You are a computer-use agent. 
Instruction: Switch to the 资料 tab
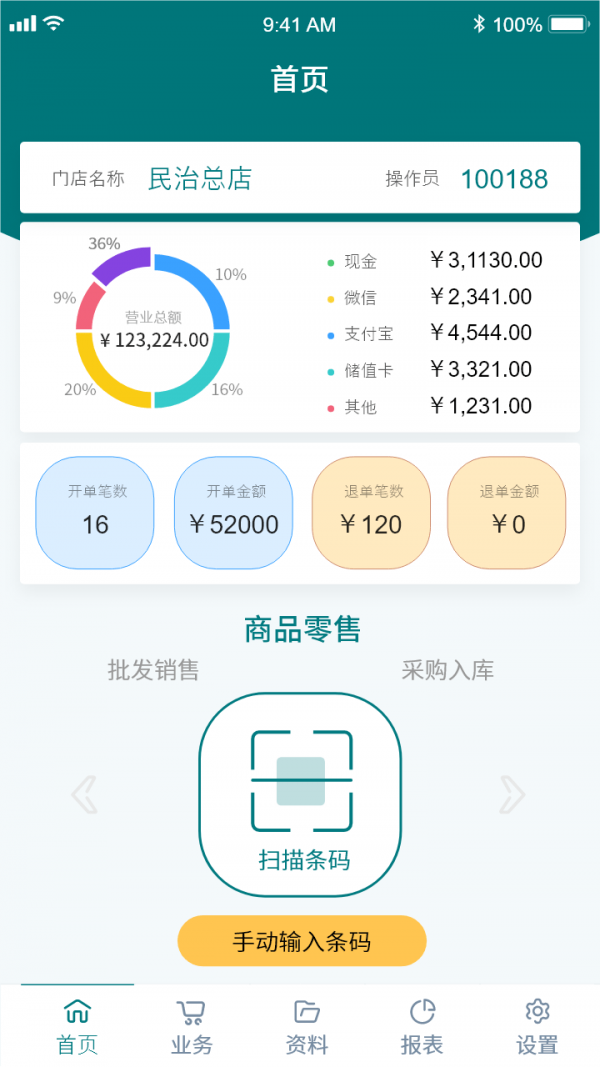click(x=307, y=1026)
